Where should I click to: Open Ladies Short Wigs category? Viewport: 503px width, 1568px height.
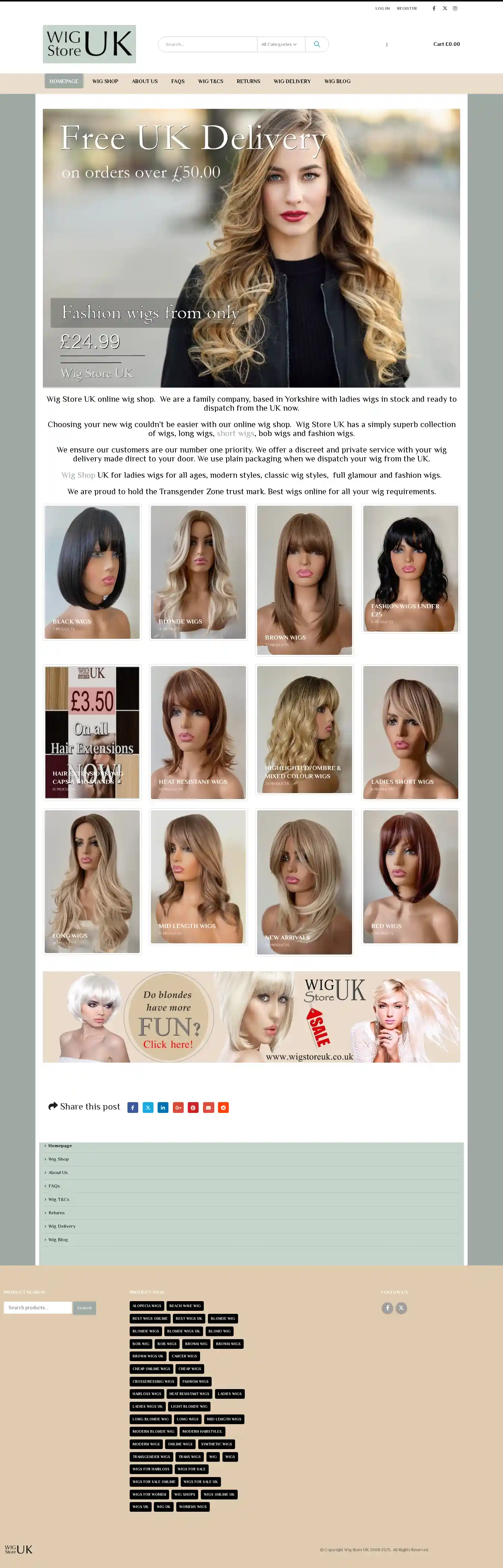pyautogui.click(x=411, y=732)
